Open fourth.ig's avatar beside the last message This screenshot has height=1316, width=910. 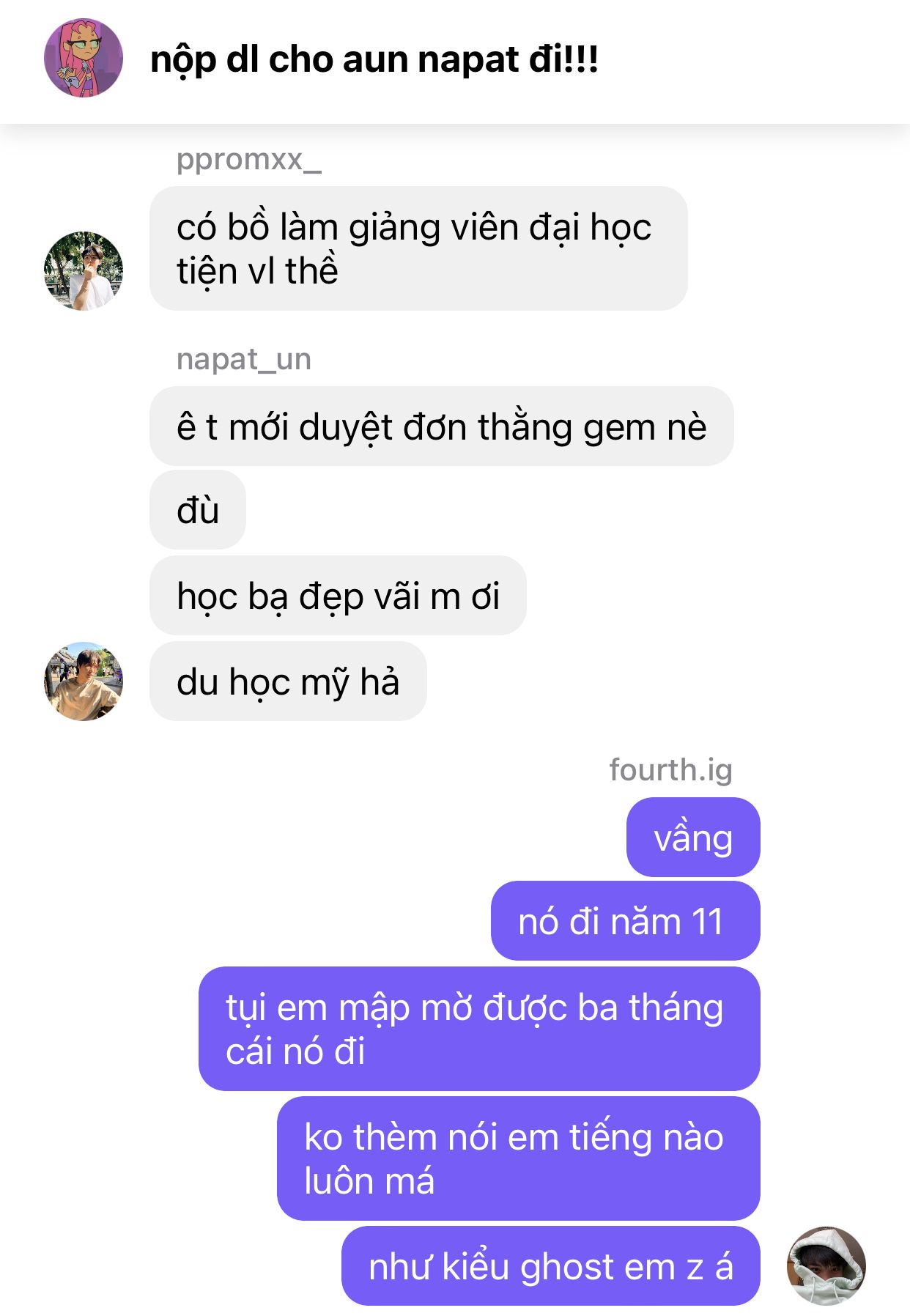click(x=826, y=1265)
